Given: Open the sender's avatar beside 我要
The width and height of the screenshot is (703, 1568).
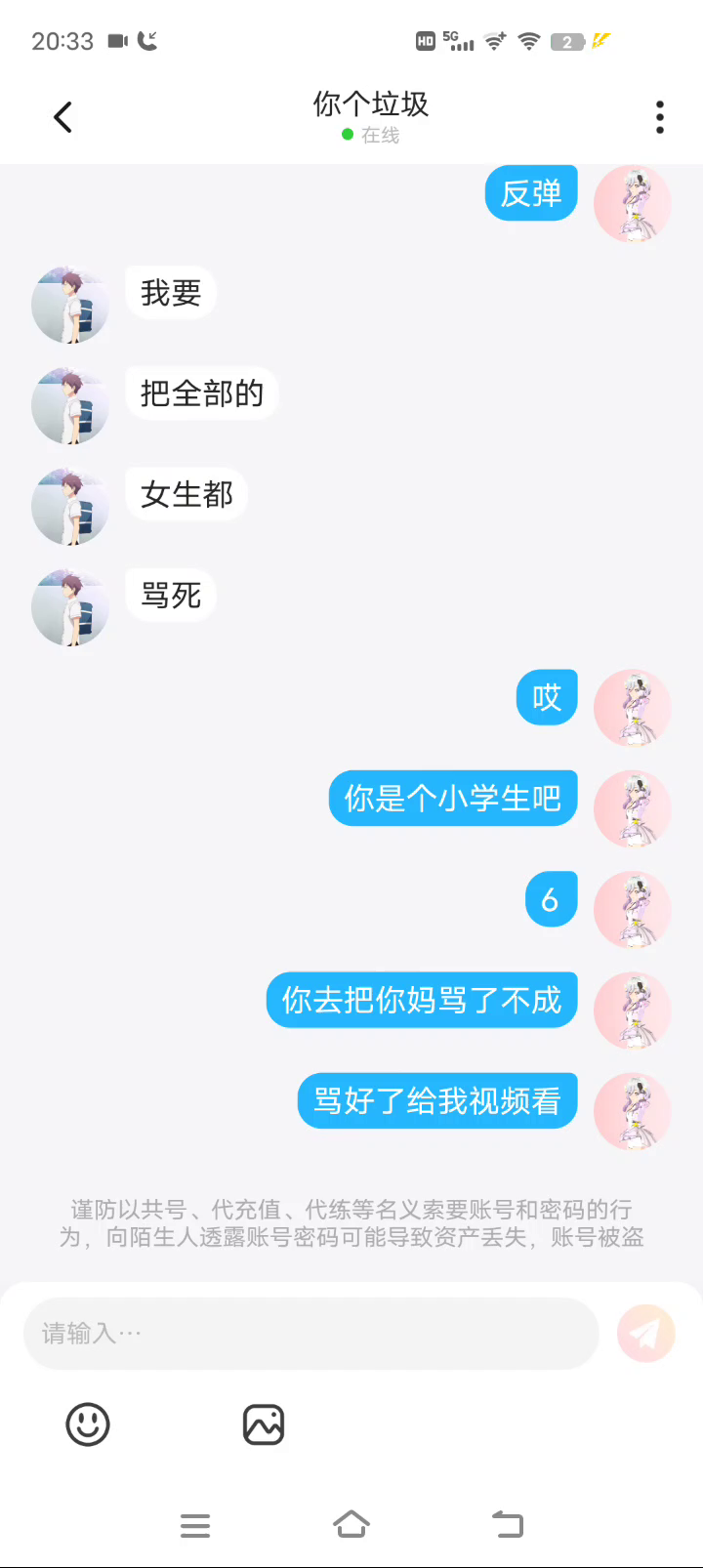Looking at the screenshot, I should tap(70, 305).
